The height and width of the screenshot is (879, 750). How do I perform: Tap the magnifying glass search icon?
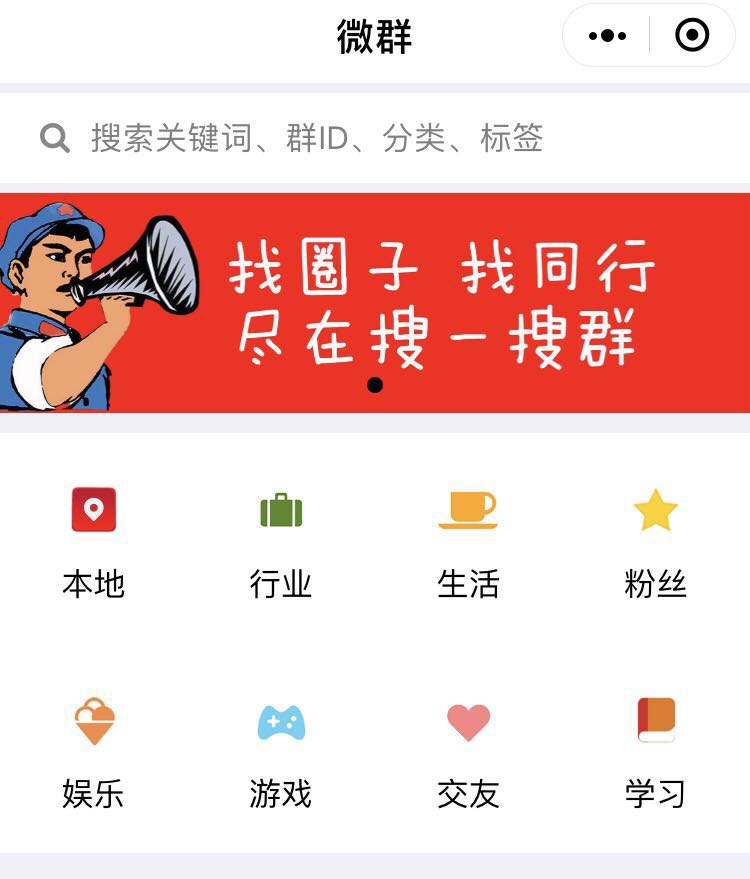(x=53, y=138)
